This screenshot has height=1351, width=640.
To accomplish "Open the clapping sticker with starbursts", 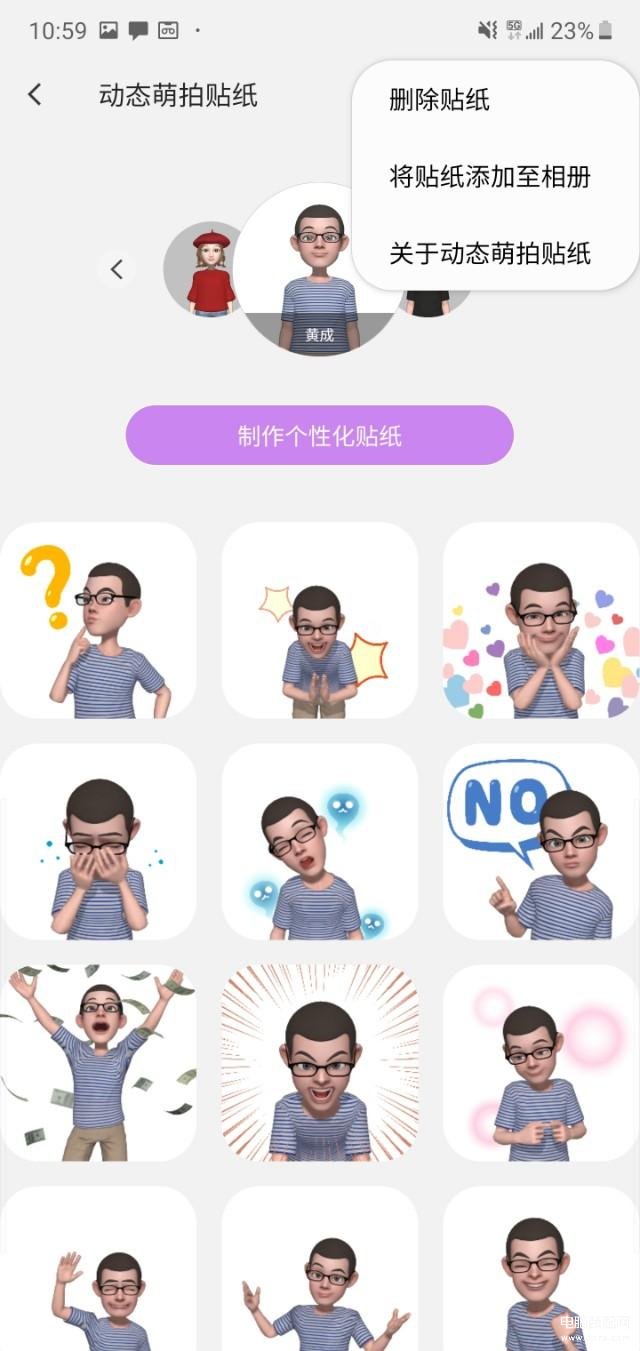I will (x=319, y=620).
